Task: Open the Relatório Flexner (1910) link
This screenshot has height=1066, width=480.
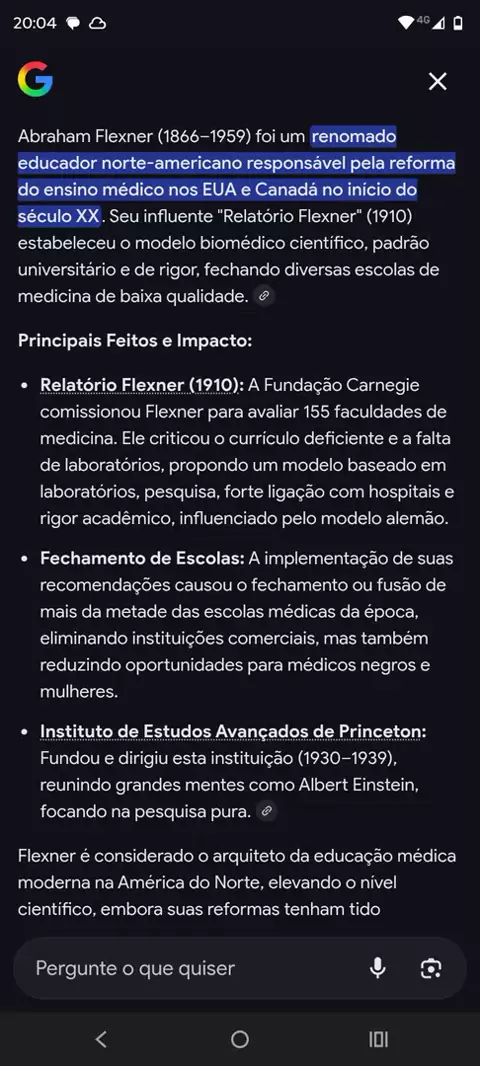Action: [x=141, y=385]
